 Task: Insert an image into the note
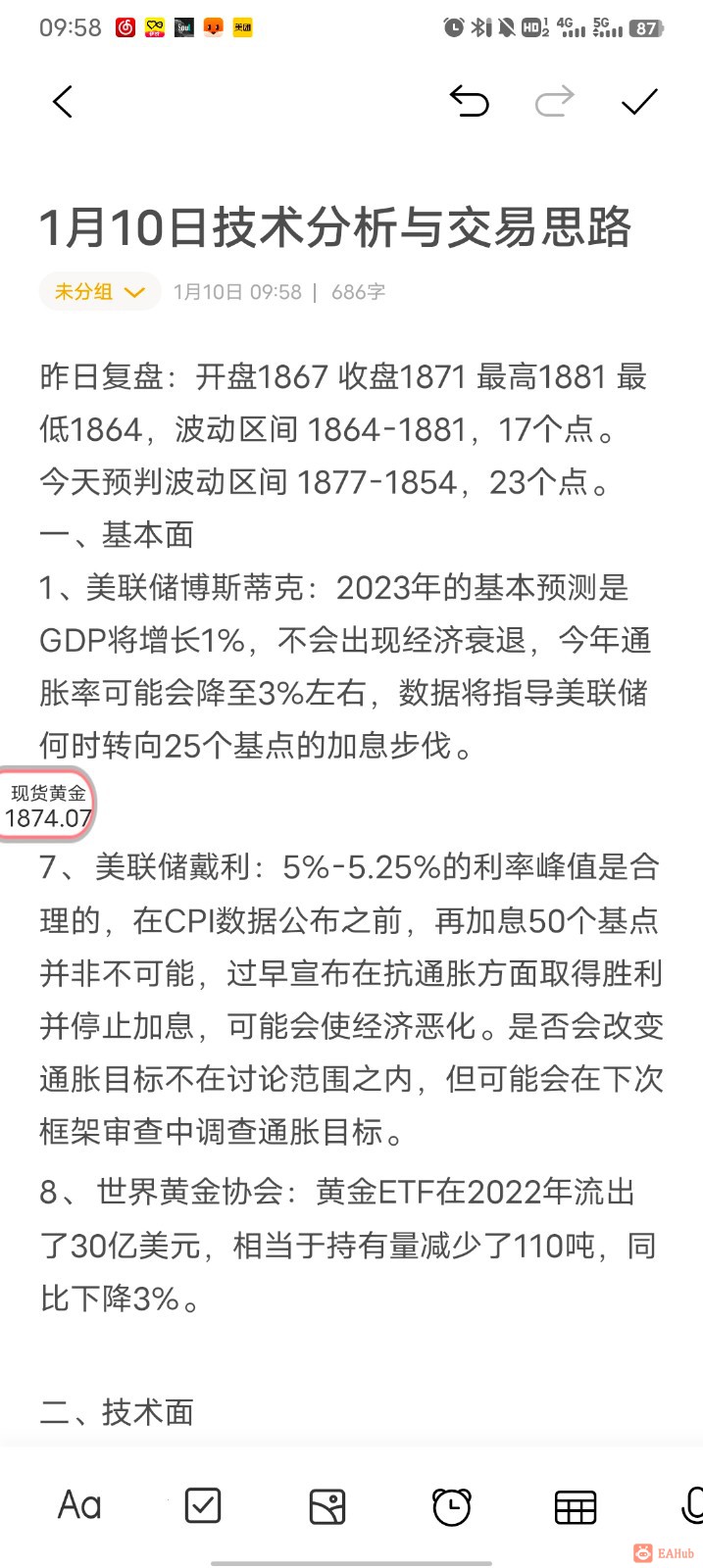327,1506
